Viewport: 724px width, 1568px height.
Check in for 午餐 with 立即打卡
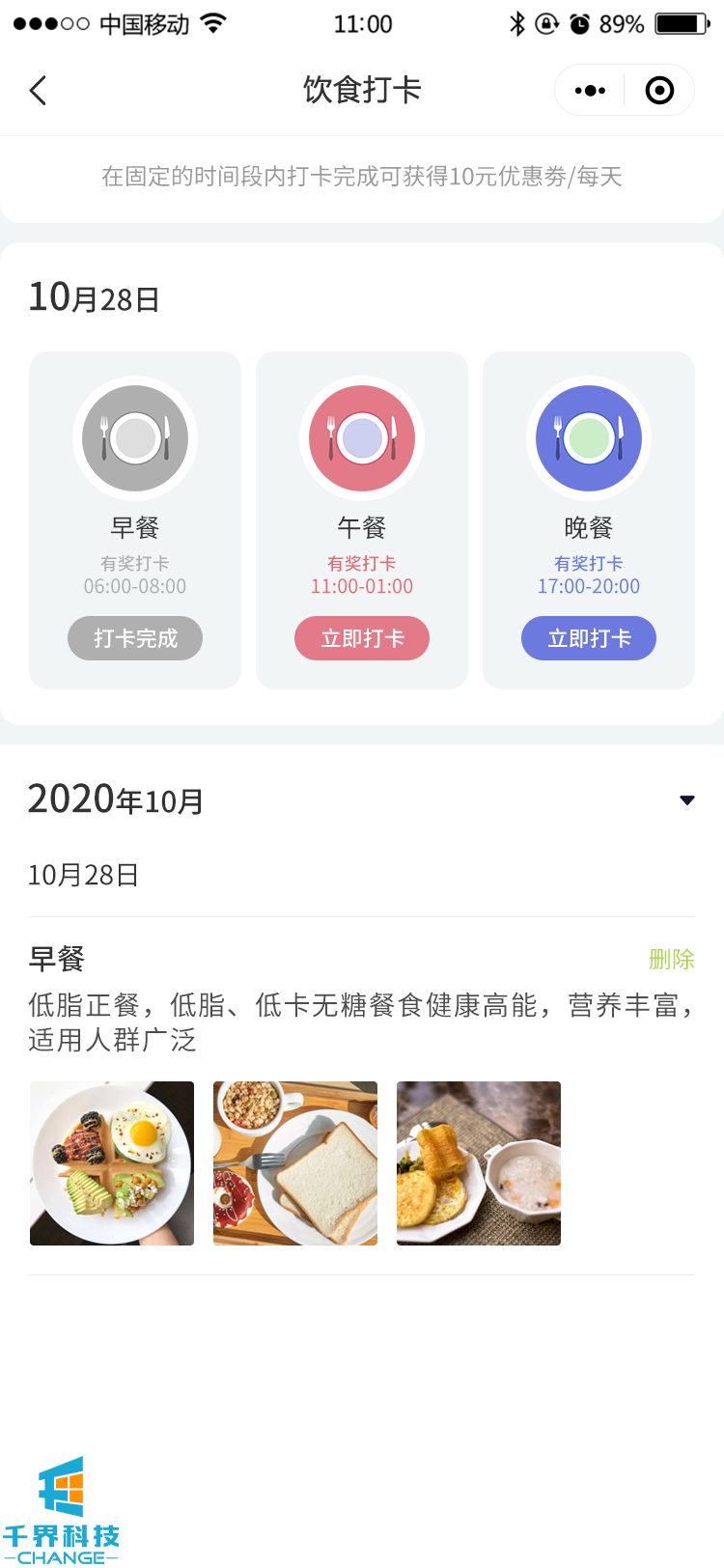pyautogui.click(x=362, y=638)
